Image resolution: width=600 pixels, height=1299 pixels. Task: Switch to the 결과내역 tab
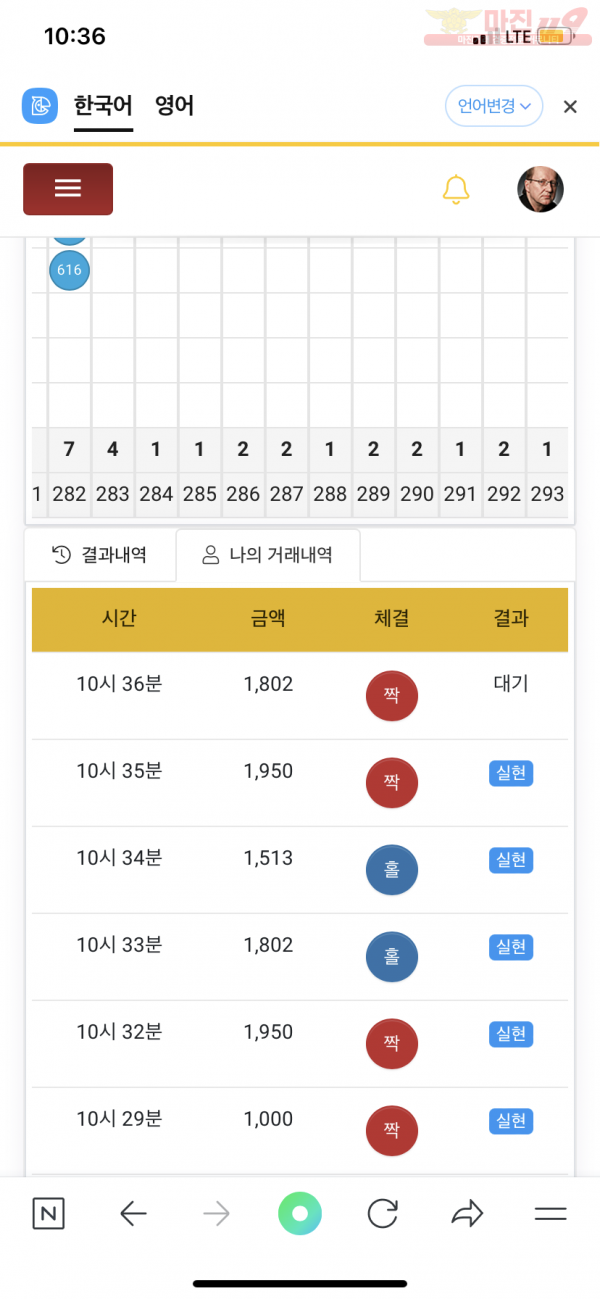tap(100, 555)
